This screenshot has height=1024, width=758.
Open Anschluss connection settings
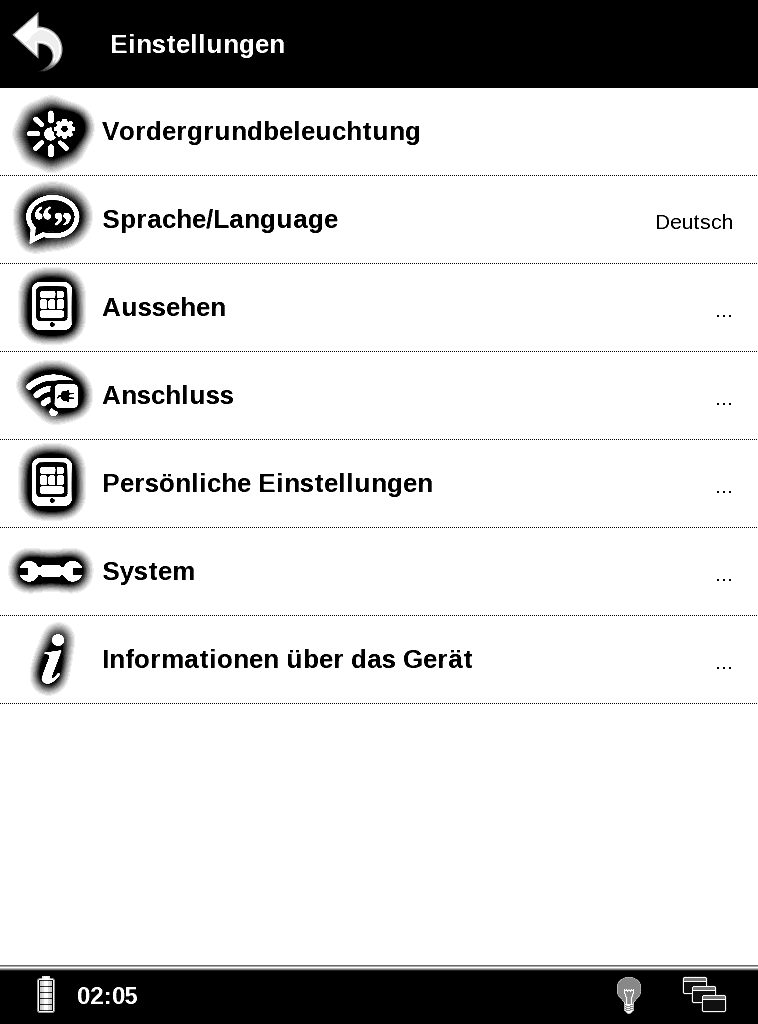point(168,396)
